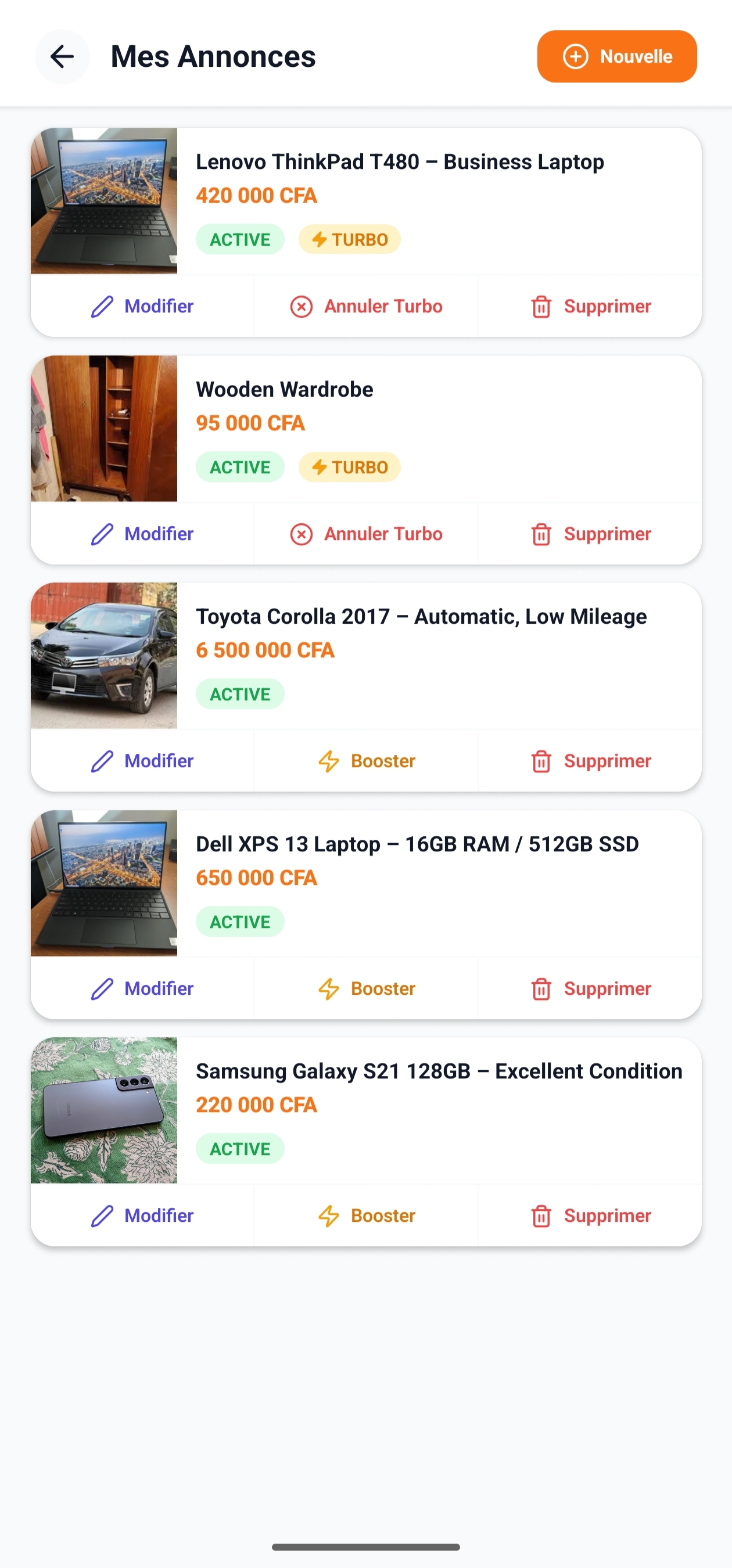The width and height of the screenshot is (732, 1568).
Task: Tap Booster on the Dell XPS 13 listing
Action: tap(366, 988)
